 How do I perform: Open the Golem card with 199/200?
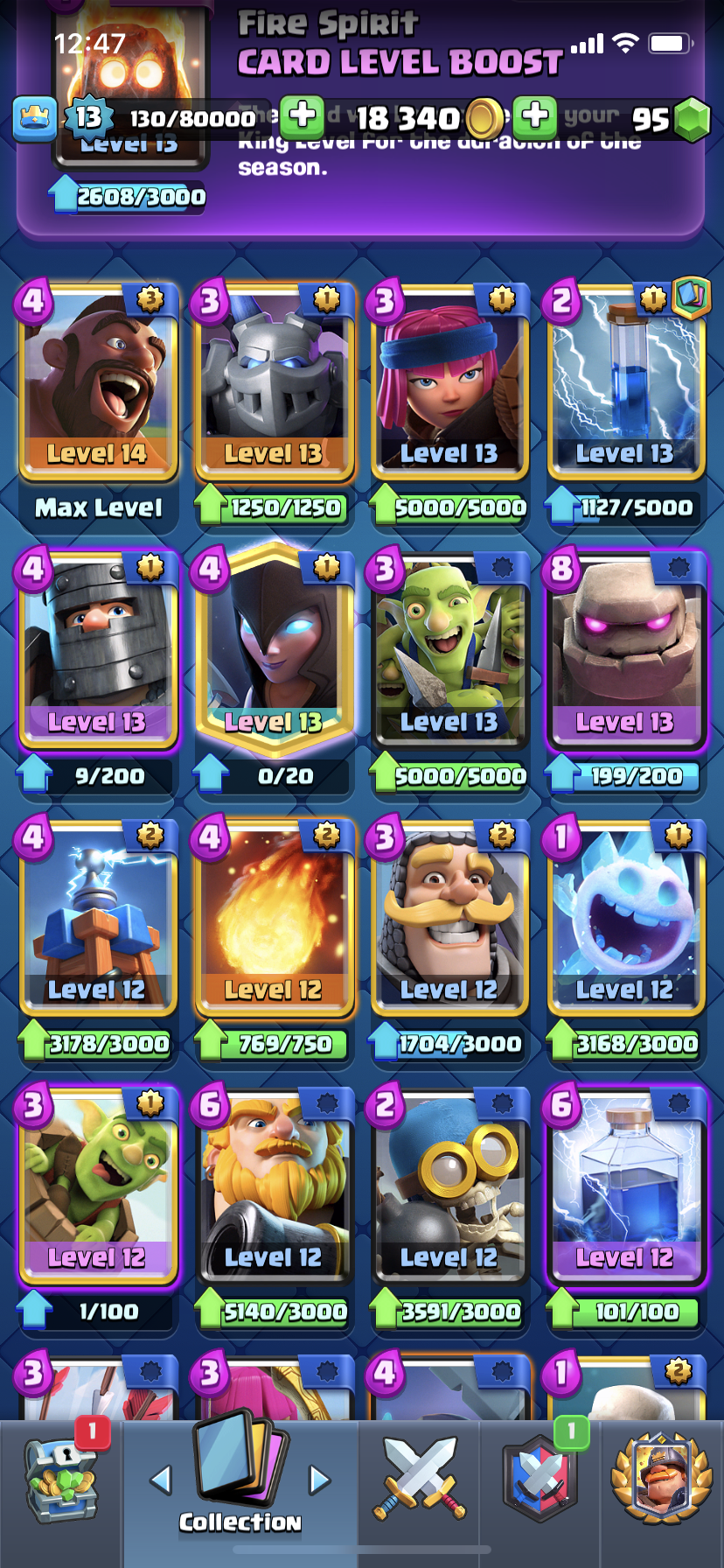click(625, 652)
